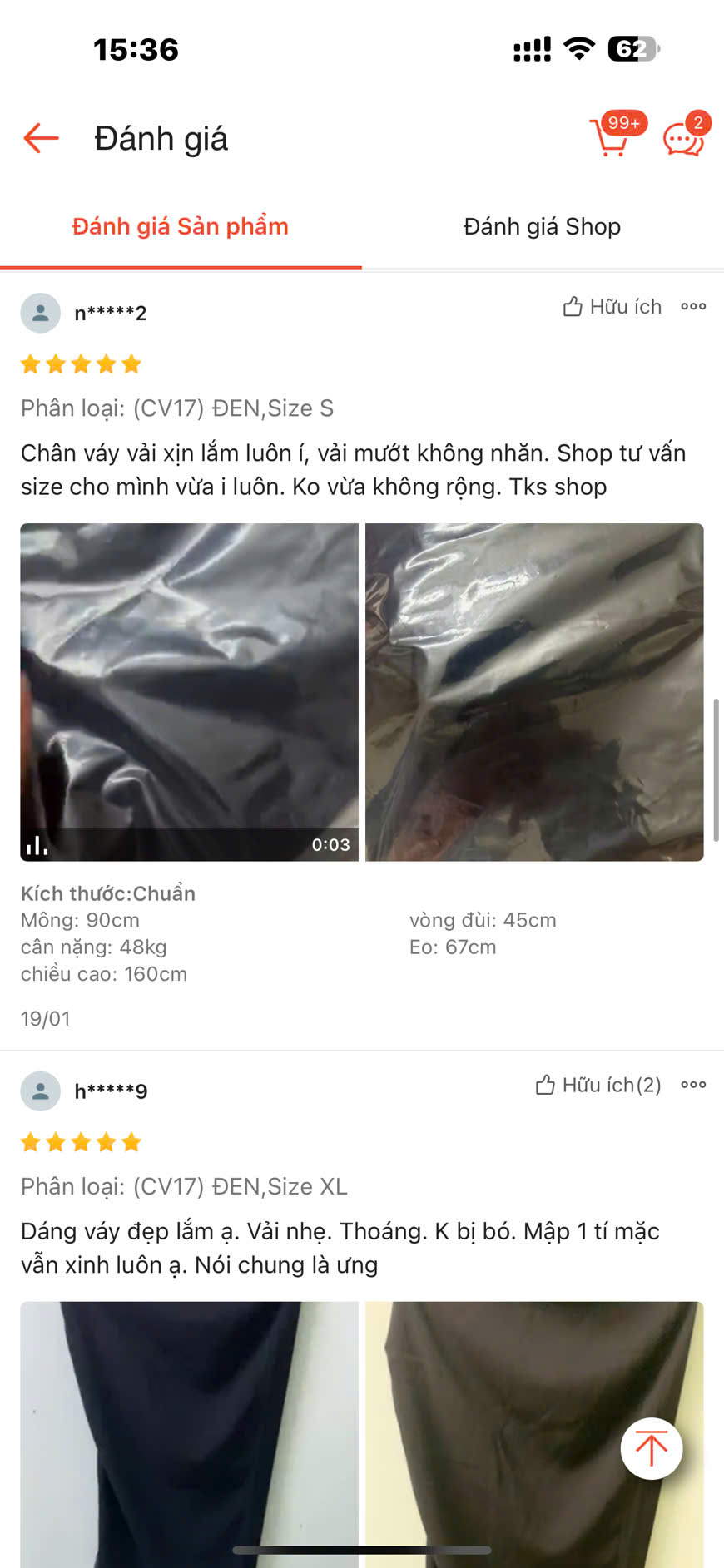View first photo in h*****9's review

[189, 1431]
